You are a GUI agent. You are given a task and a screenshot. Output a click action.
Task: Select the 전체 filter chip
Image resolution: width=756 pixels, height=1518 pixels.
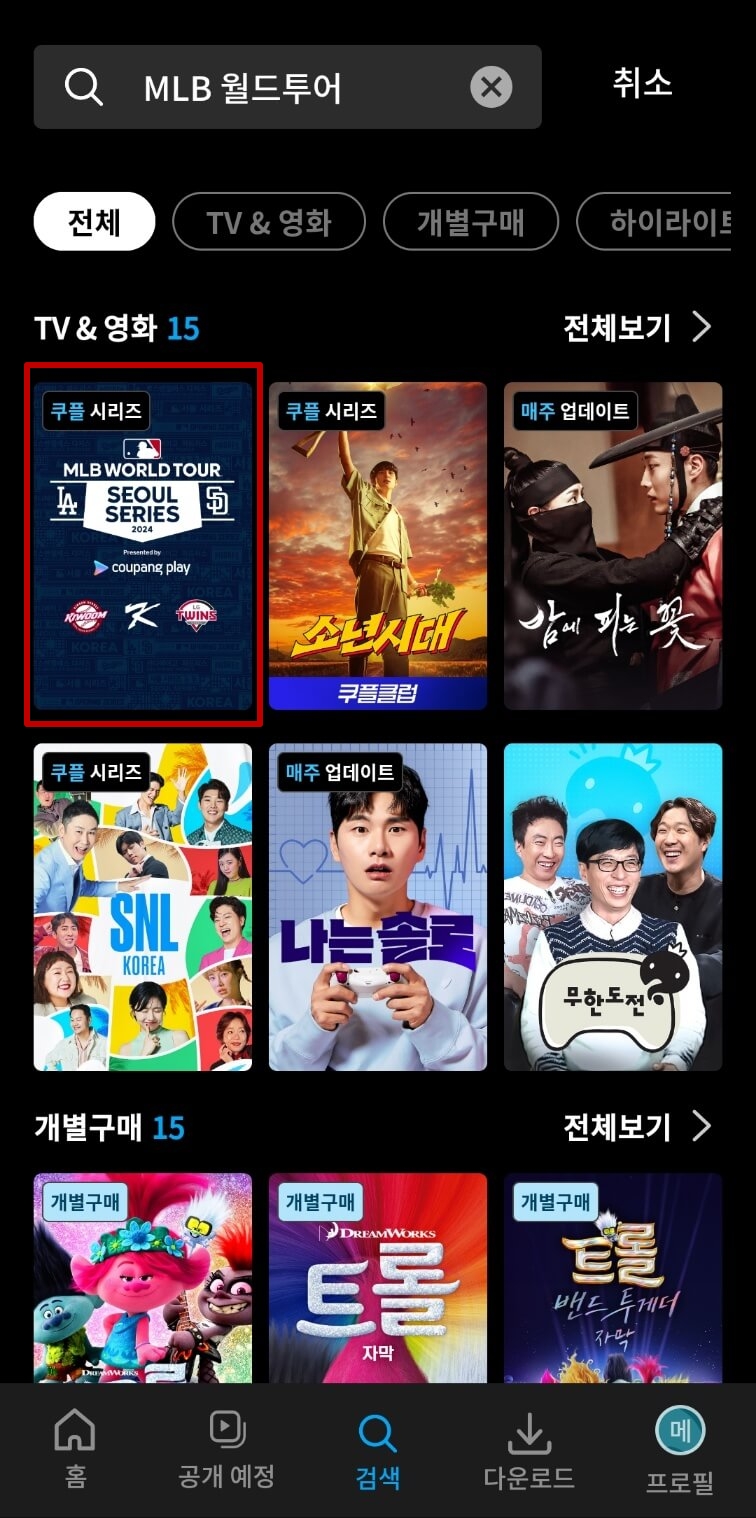[x=94, y=222]
